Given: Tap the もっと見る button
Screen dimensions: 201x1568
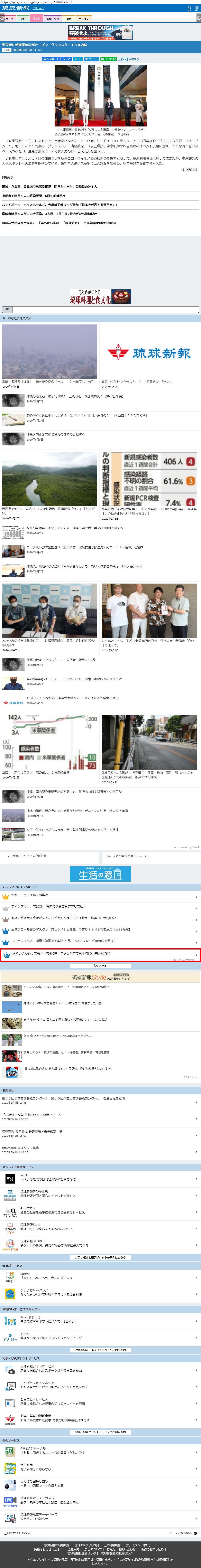Looking at the screenshot, I should (101, 965).
